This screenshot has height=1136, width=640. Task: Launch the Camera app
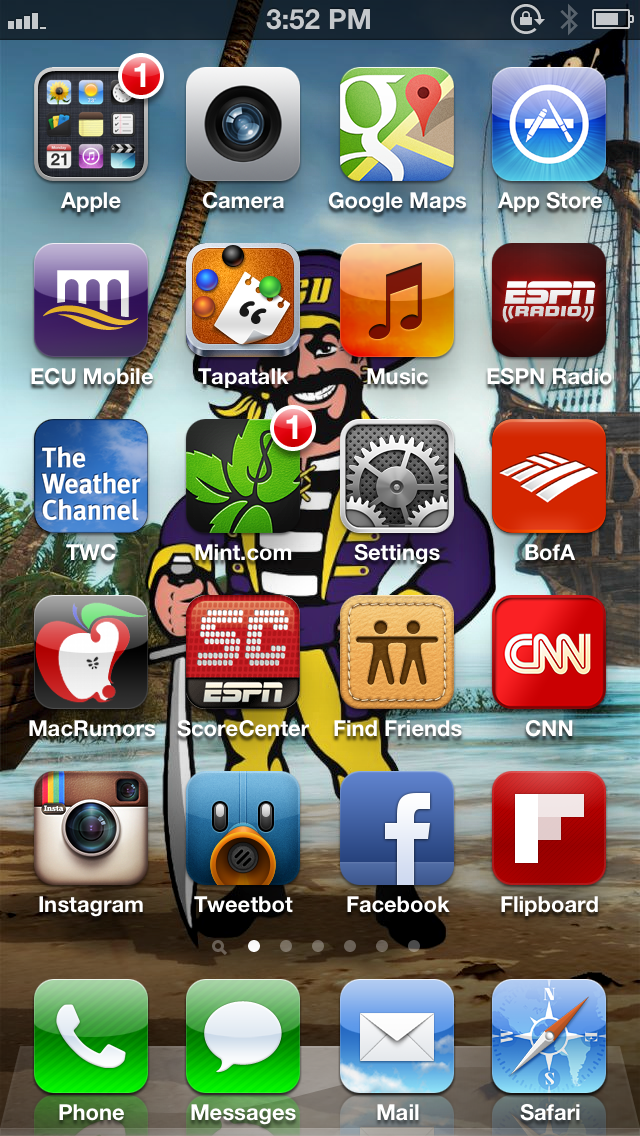pyautogui.click(x=243, y=124)
